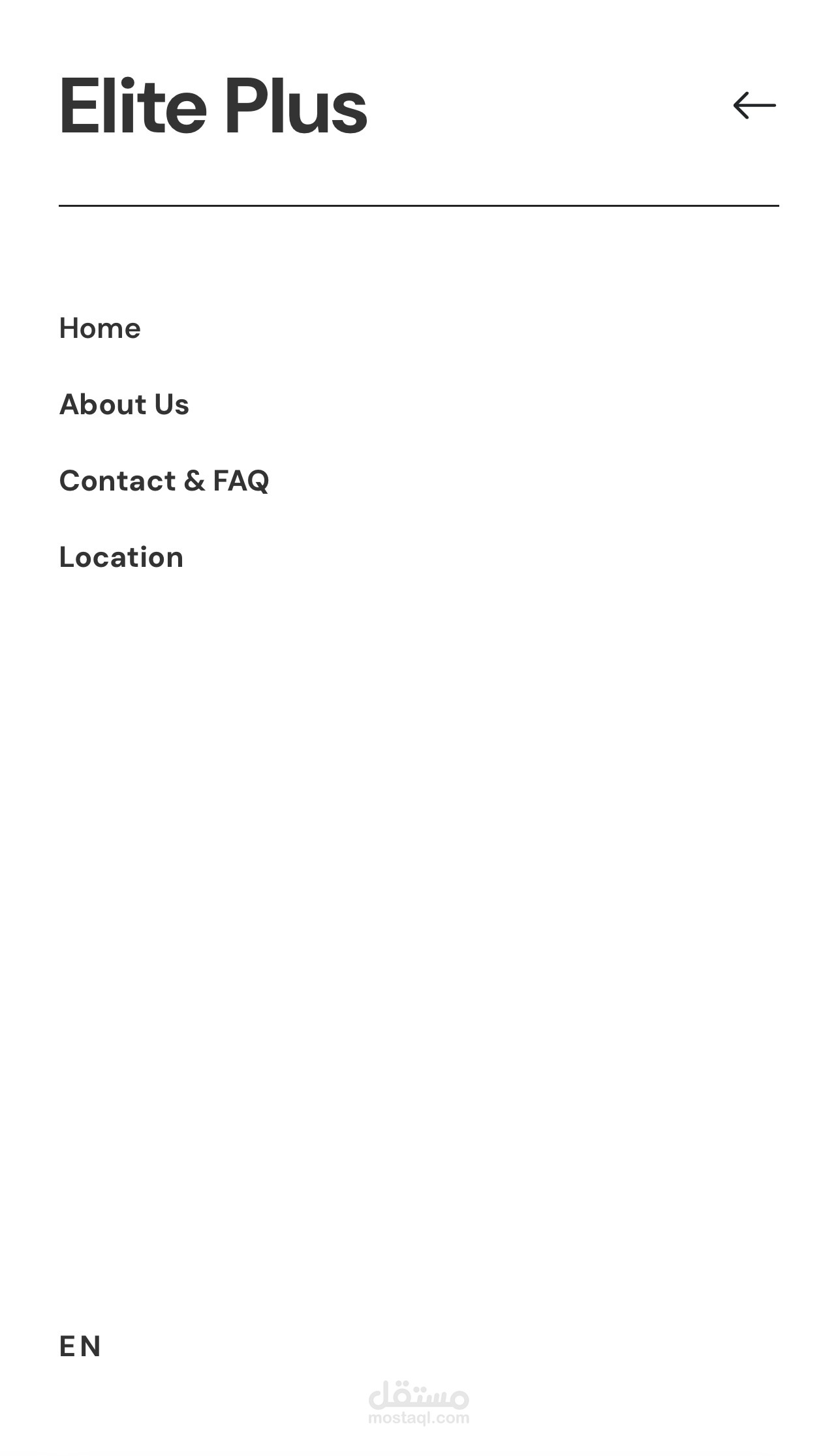View the Location page

point(121,557)
